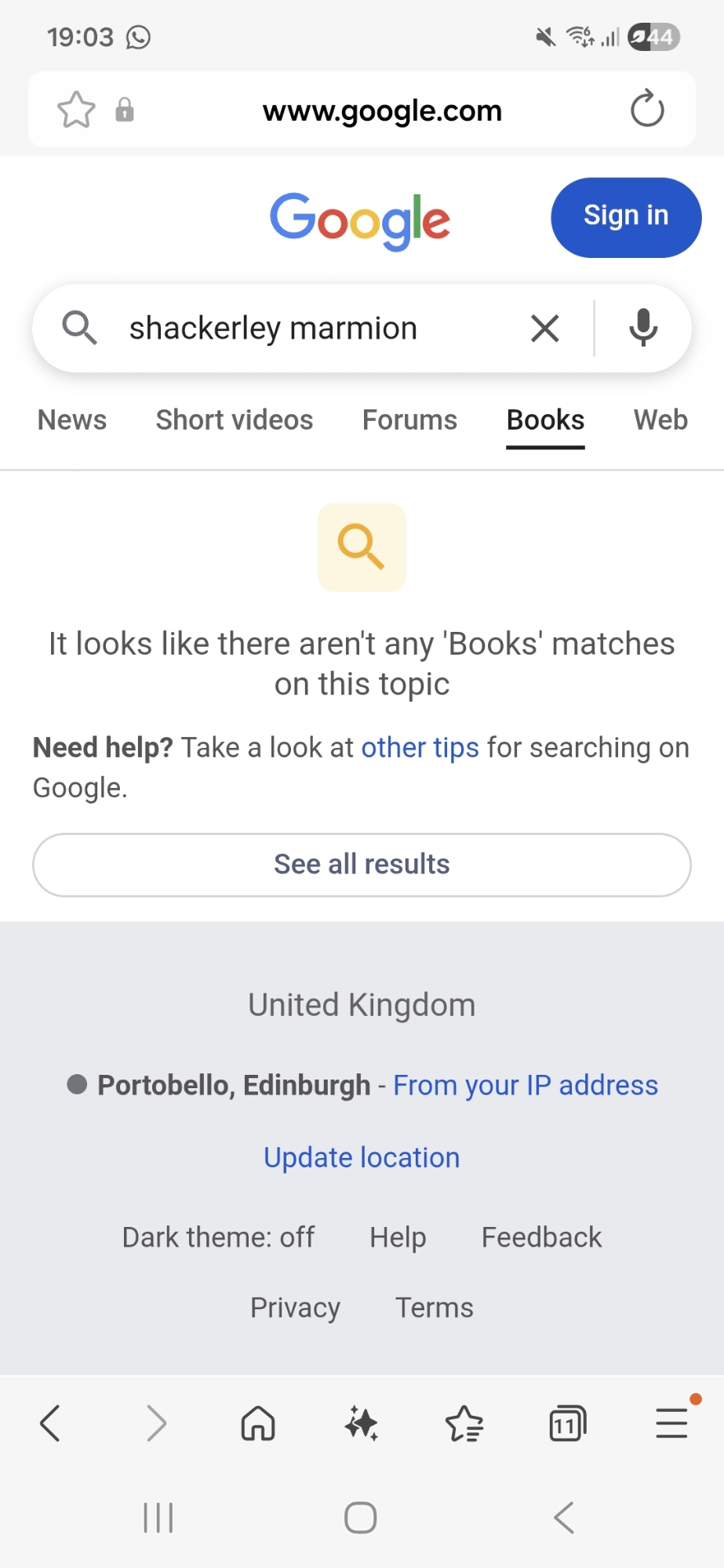Viewport: 724px width, 1568px height.
Task: Reload the current page
Action: tap(647, 109)
